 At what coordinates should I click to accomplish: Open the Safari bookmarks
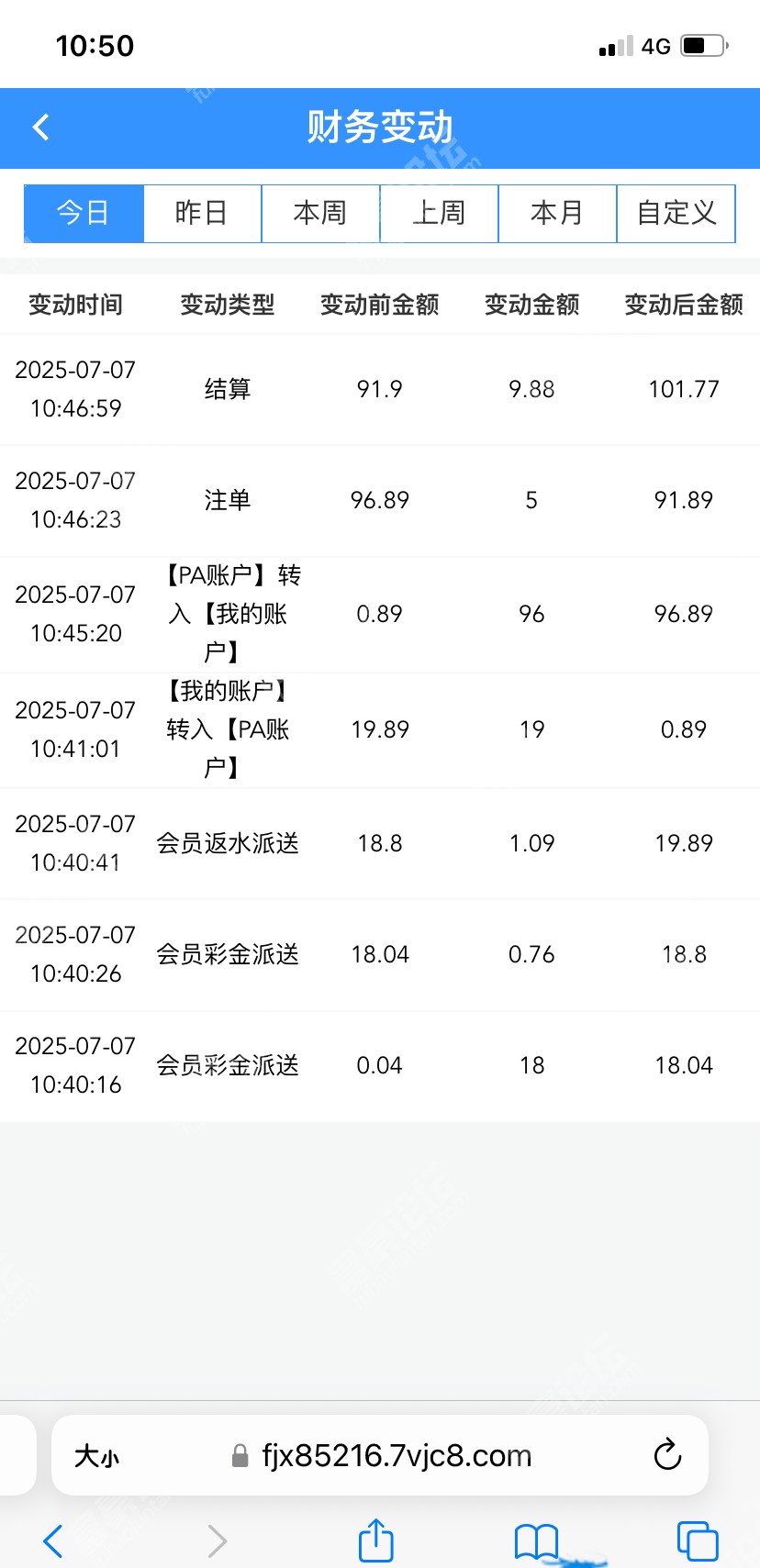pos(537,1541)
